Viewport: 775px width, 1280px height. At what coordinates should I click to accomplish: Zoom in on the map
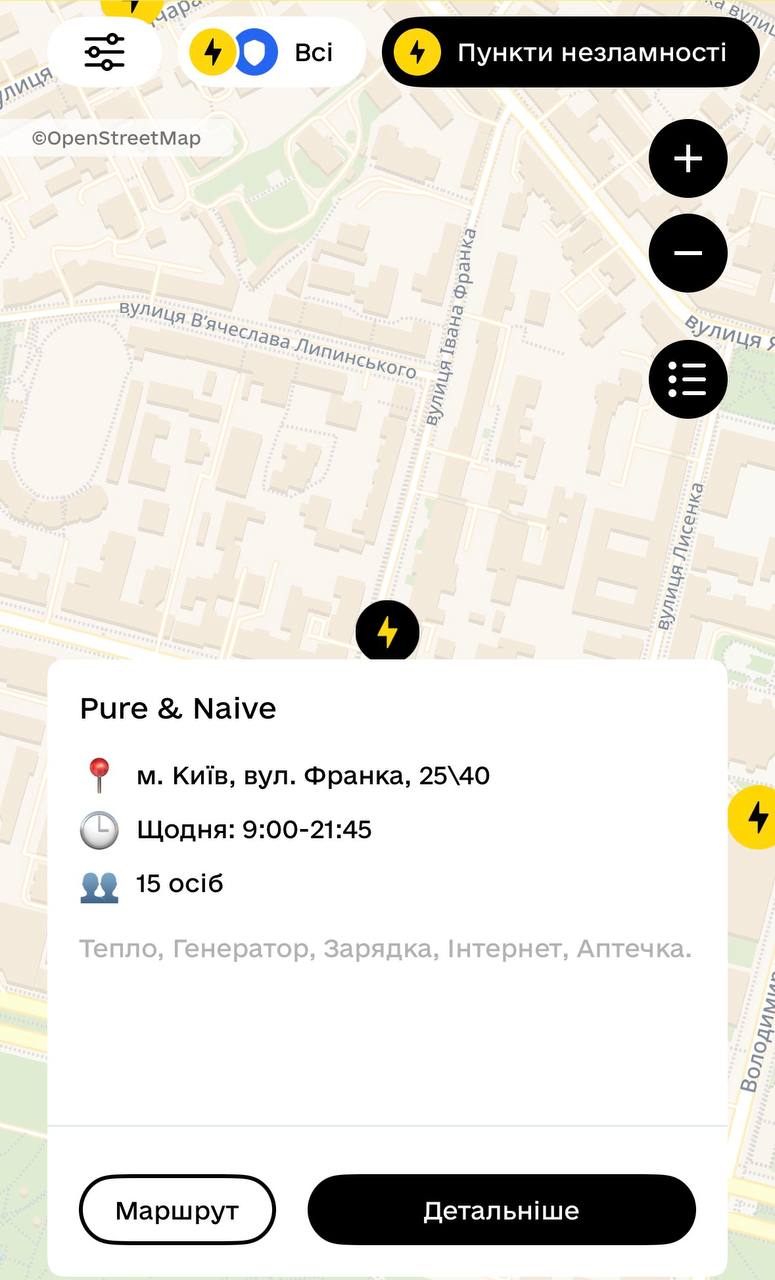[687, 158]
